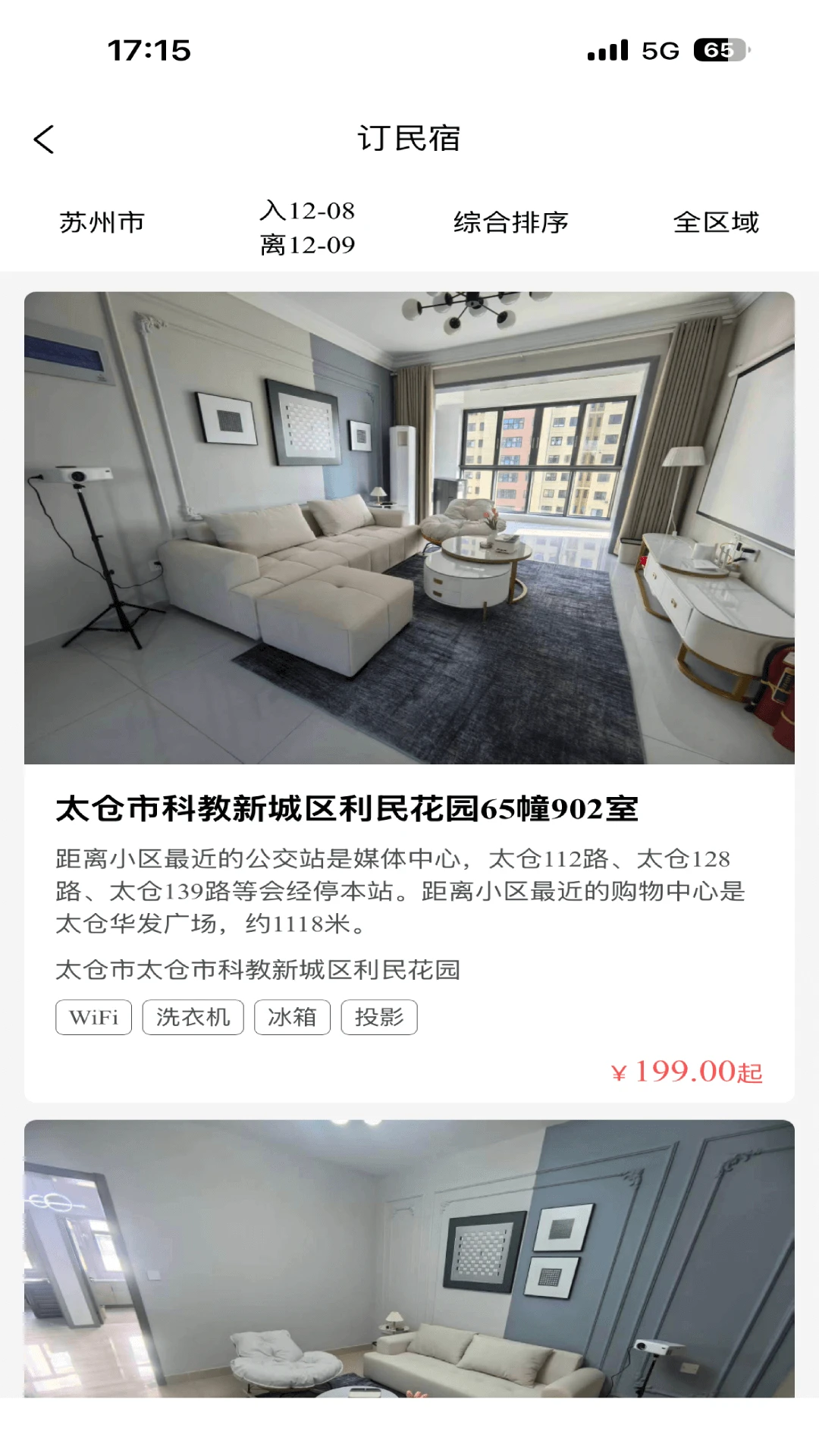Screen dimensions: 819x1456
Task: Open the 全区域 area filter
Action: [715, 223]
